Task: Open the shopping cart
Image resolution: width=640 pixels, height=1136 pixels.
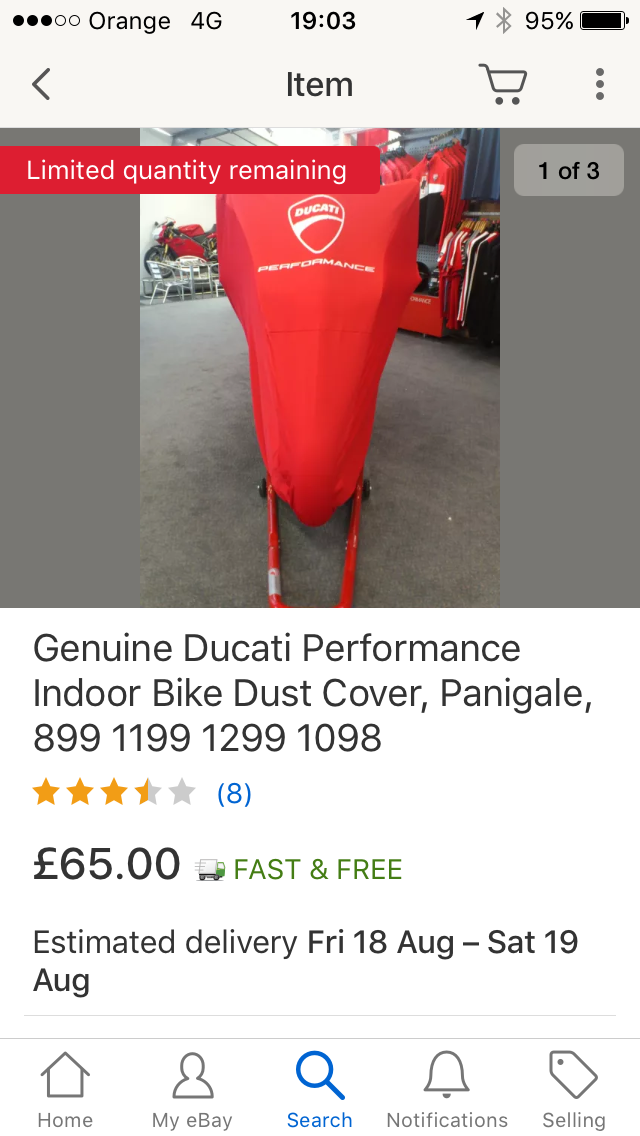Action: (502, 84)
